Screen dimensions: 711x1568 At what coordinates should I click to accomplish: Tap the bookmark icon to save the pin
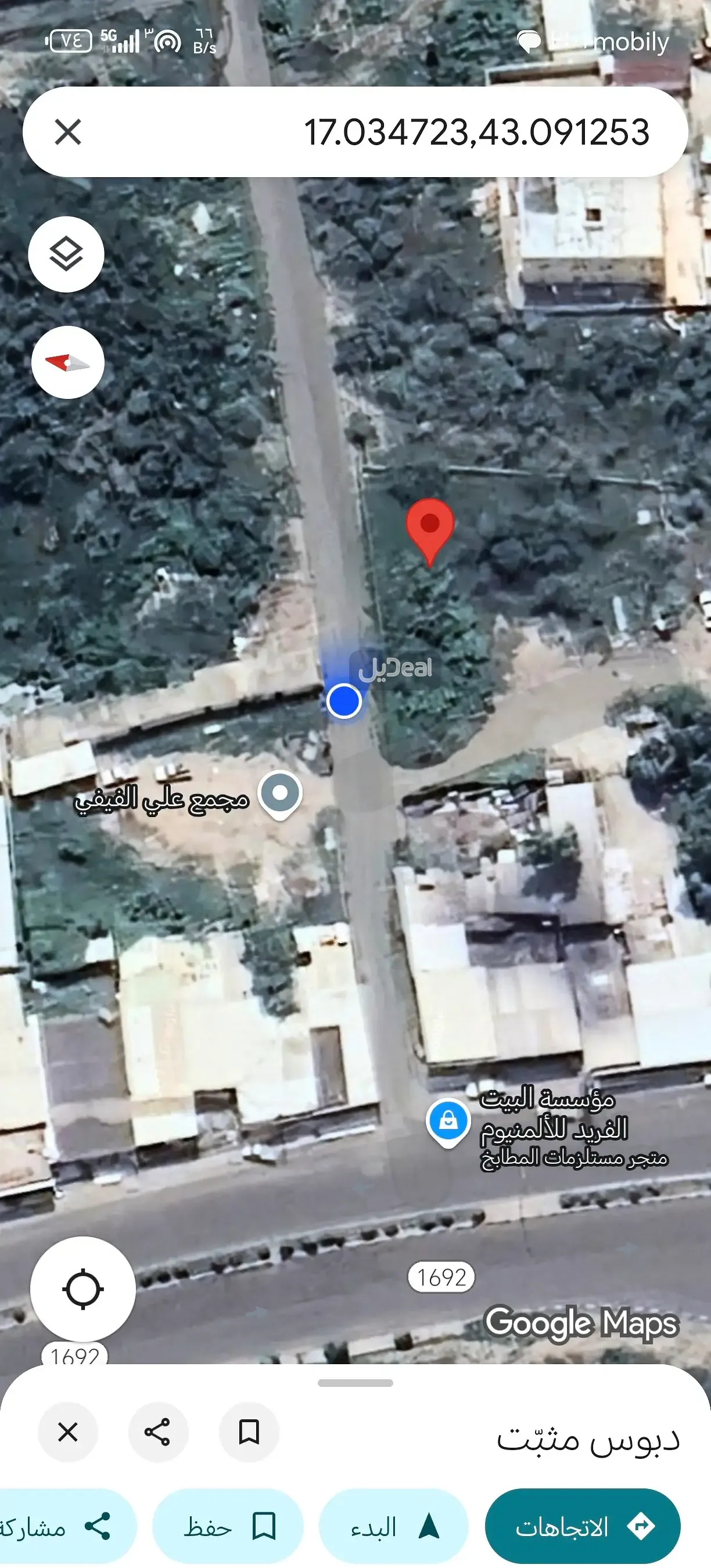250,1432
